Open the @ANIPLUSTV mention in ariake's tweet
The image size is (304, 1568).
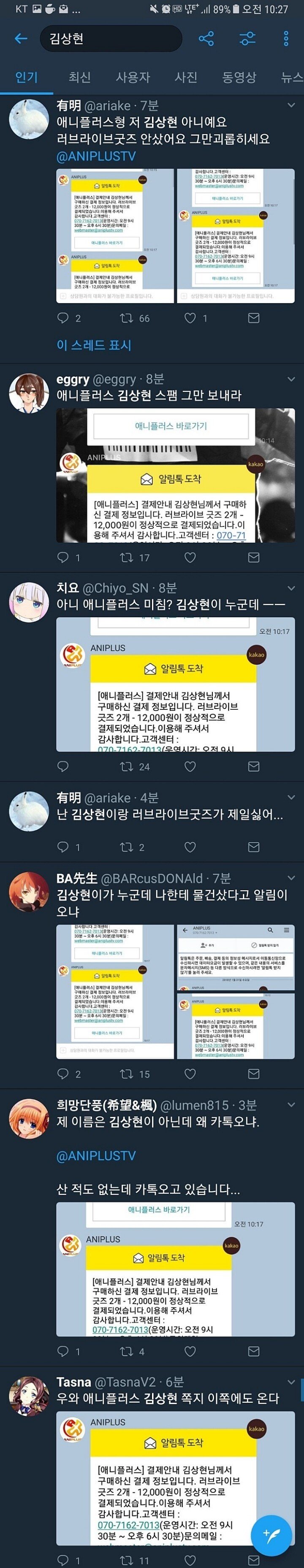(96, 156)
